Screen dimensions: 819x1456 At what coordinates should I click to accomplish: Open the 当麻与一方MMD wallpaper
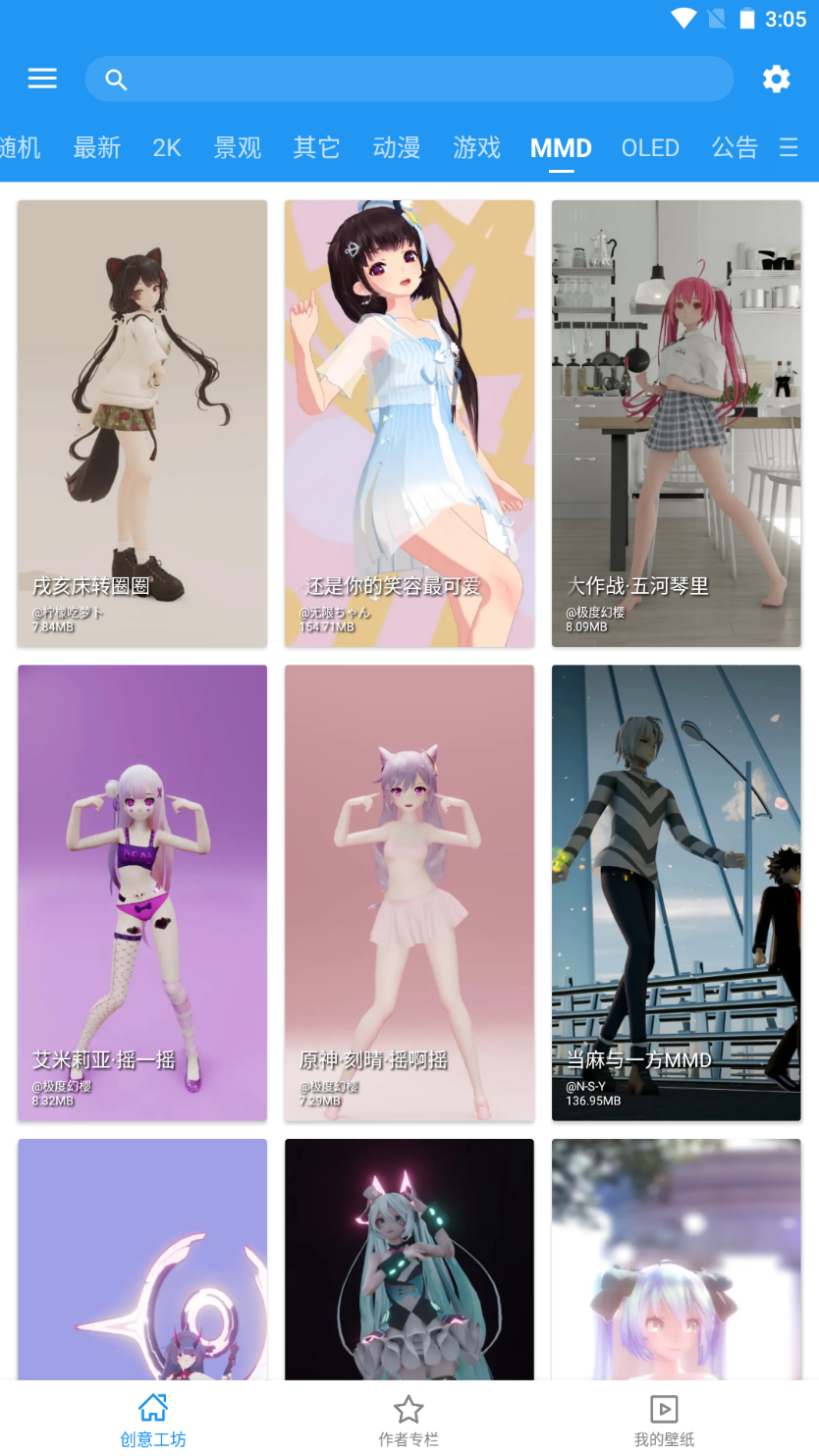click(x=677, y=892)
